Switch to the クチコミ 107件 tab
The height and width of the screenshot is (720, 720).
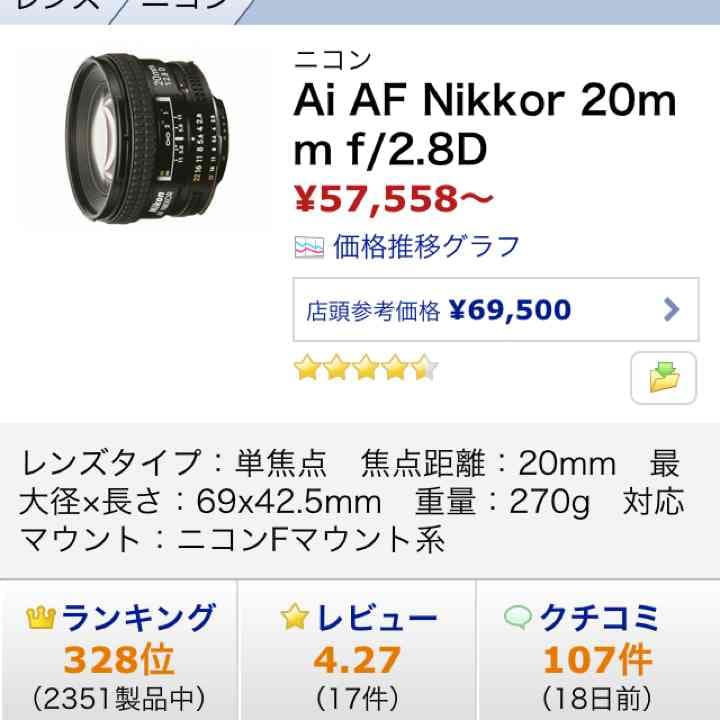click(x=597, y=649)
